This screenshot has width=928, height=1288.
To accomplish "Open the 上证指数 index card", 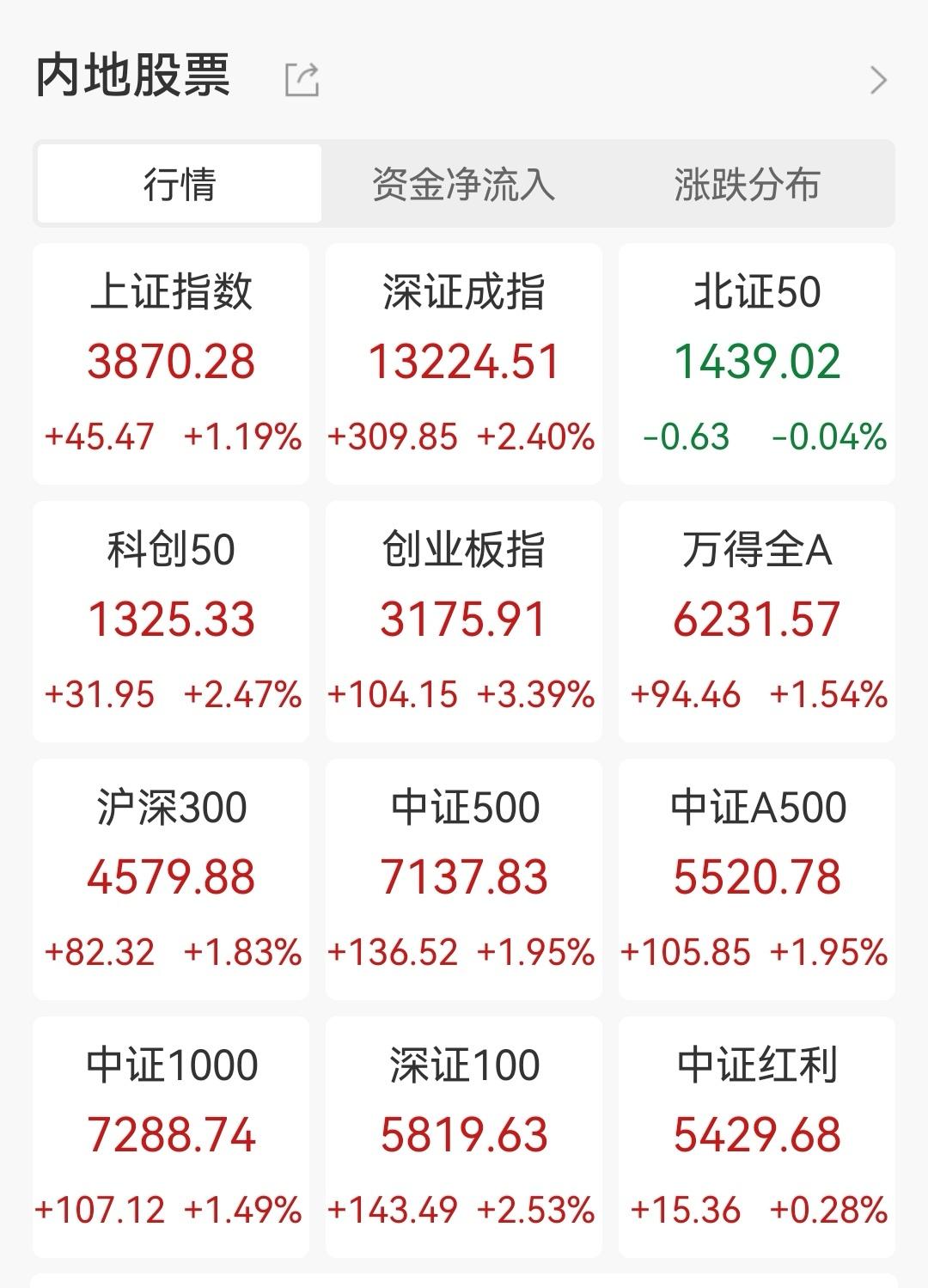I will (171, 363).
